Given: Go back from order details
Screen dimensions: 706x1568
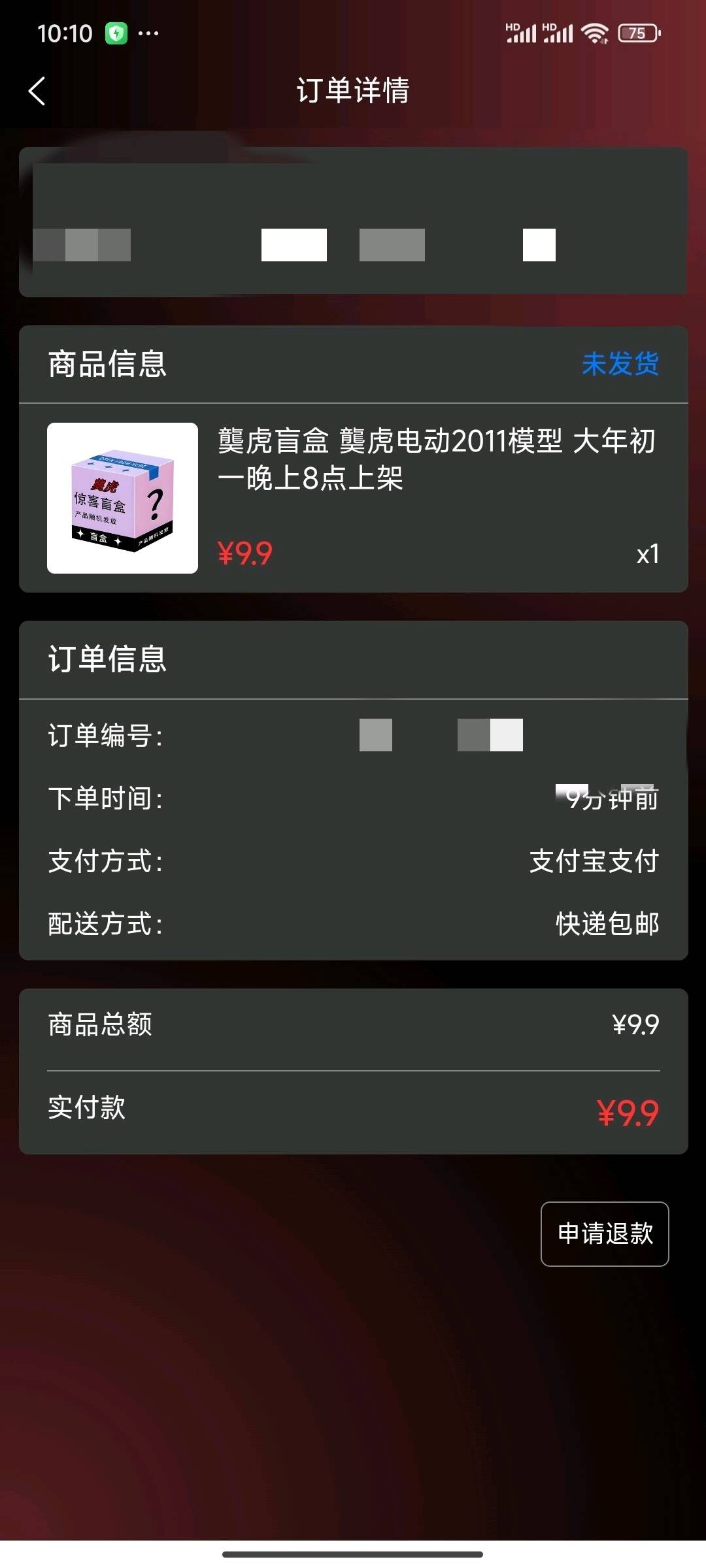Looking at the screenshot, I should tap(37, 91).
